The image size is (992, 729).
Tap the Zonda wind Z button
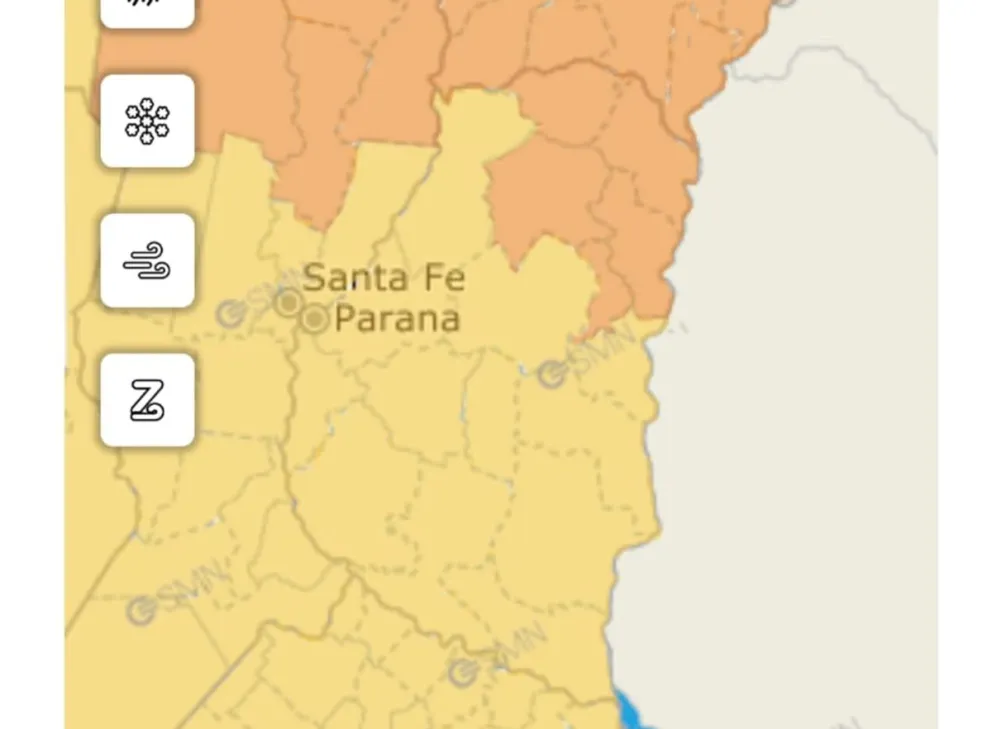tap(147, 400)
